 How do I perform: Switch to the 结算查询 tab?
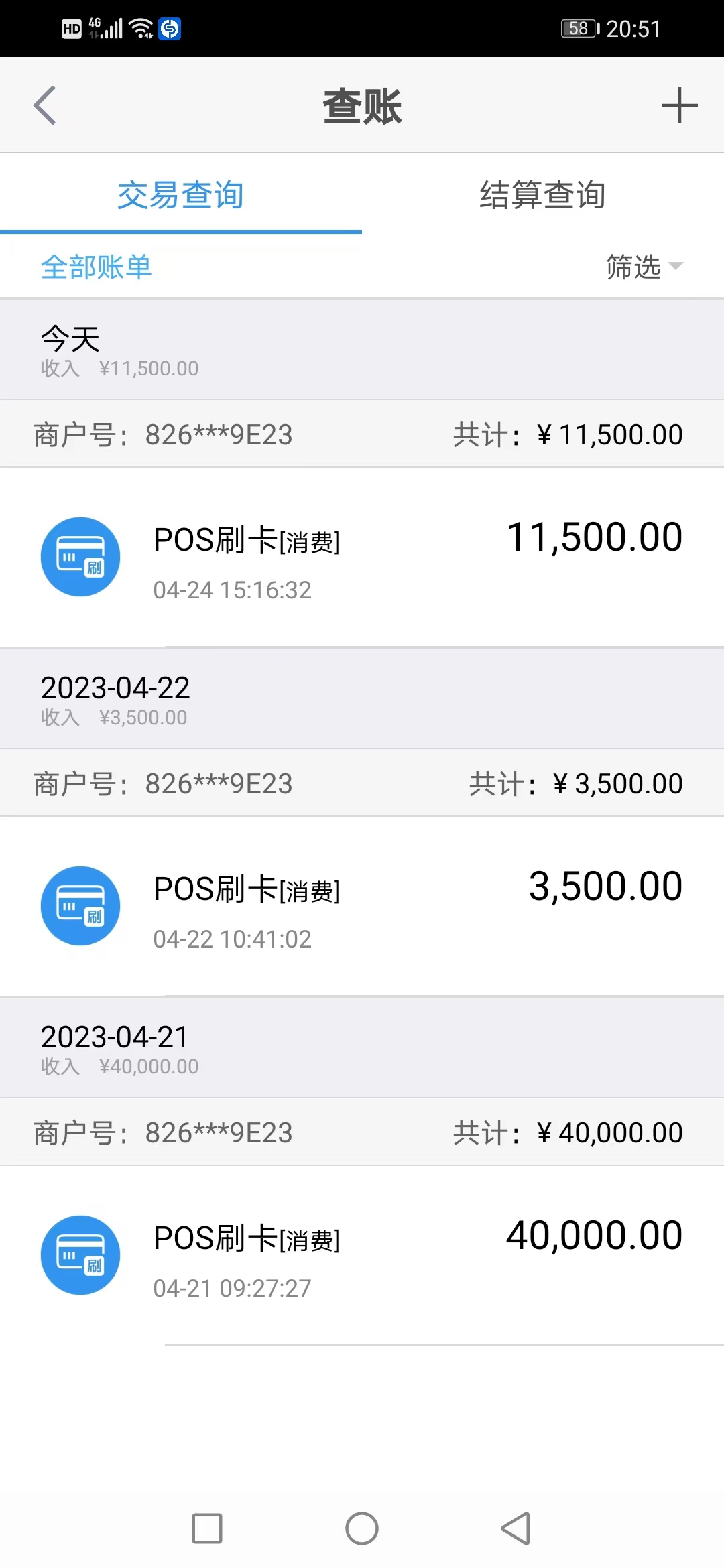(x=543, y=195)
